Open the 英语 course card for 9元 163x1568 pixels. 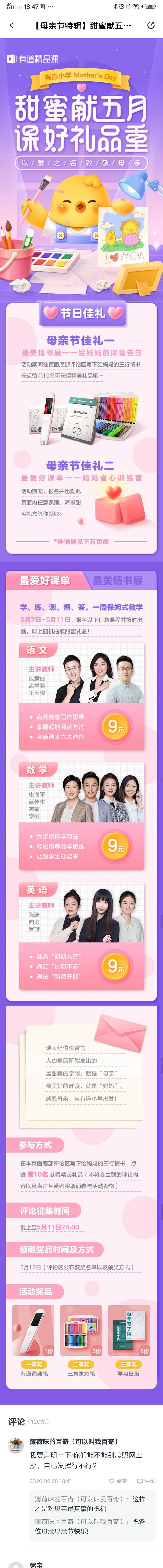(81, 935)
